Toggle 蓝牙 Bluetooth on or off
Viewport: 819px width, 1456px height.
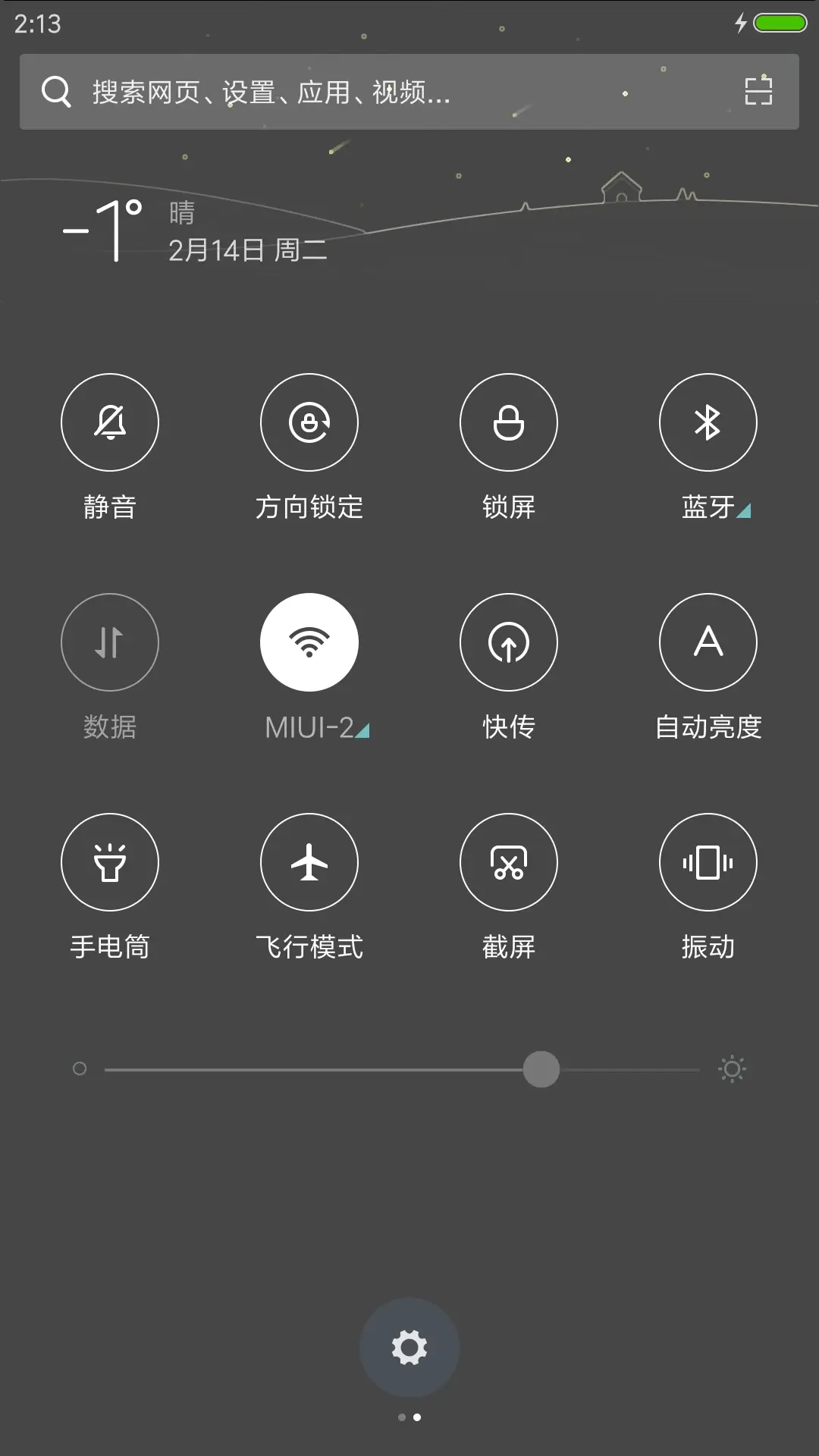click(708, 422)
